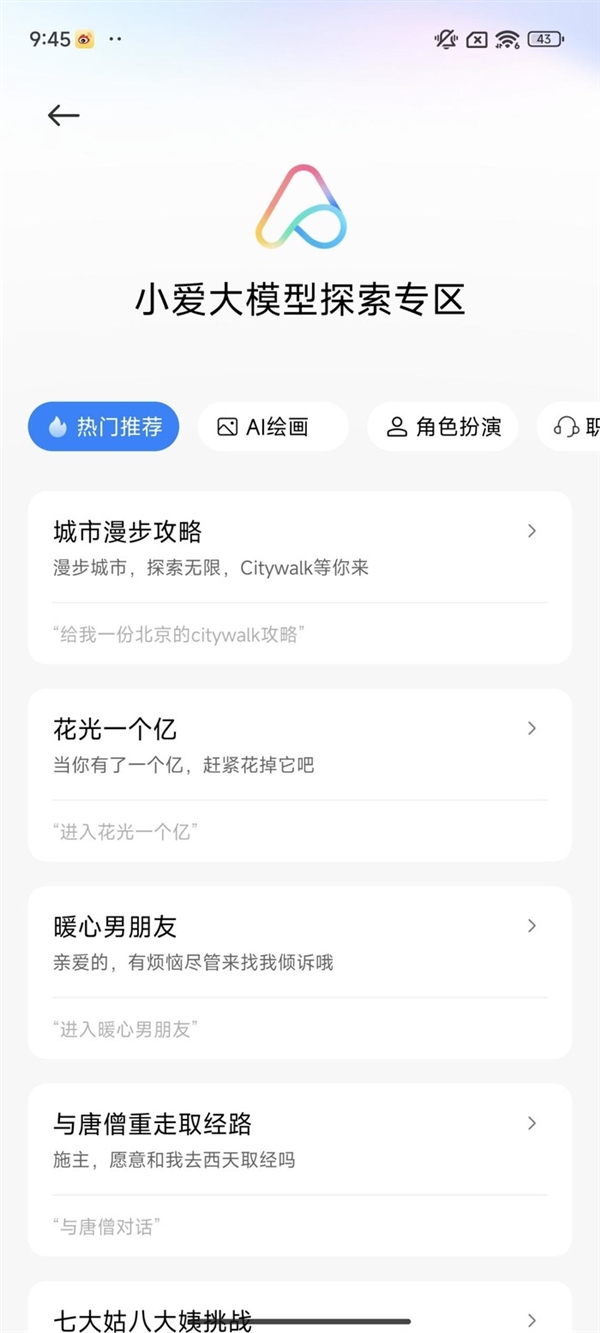Switch to the AI绘画 tab

(x=273, y=427)
